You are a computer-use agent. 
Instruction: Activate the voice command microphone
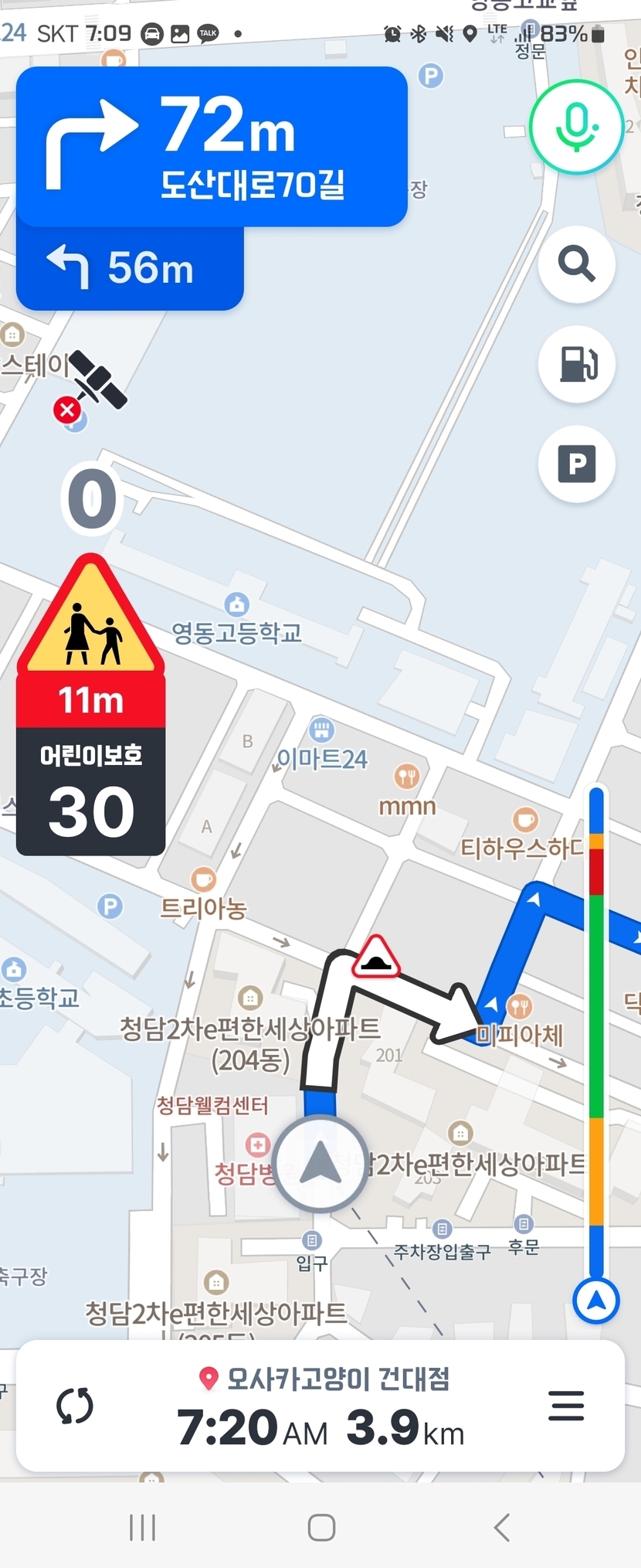pyautogui.click(x=576, y=127)
